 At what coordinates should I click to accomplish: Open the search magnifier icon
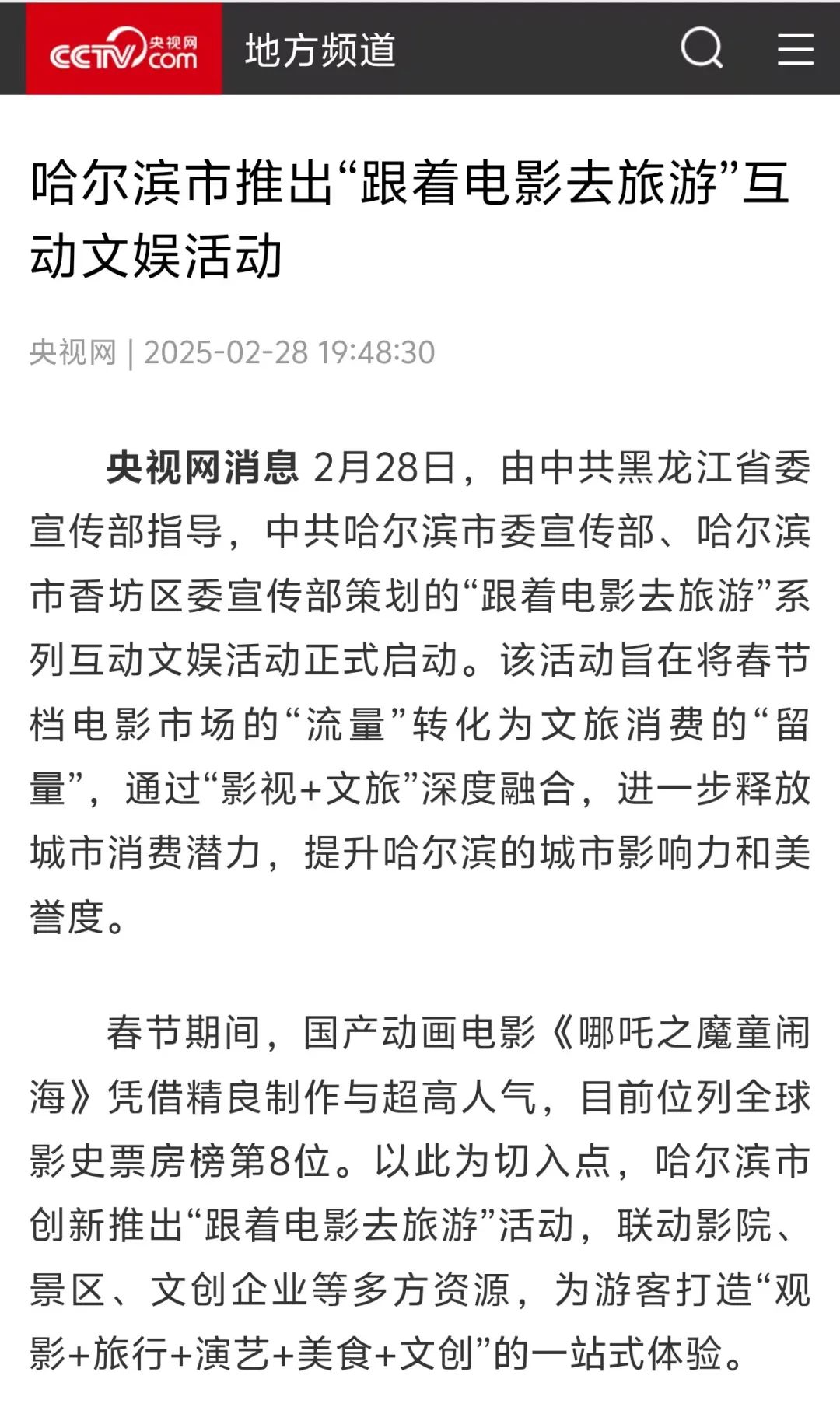tap(702, 48)
